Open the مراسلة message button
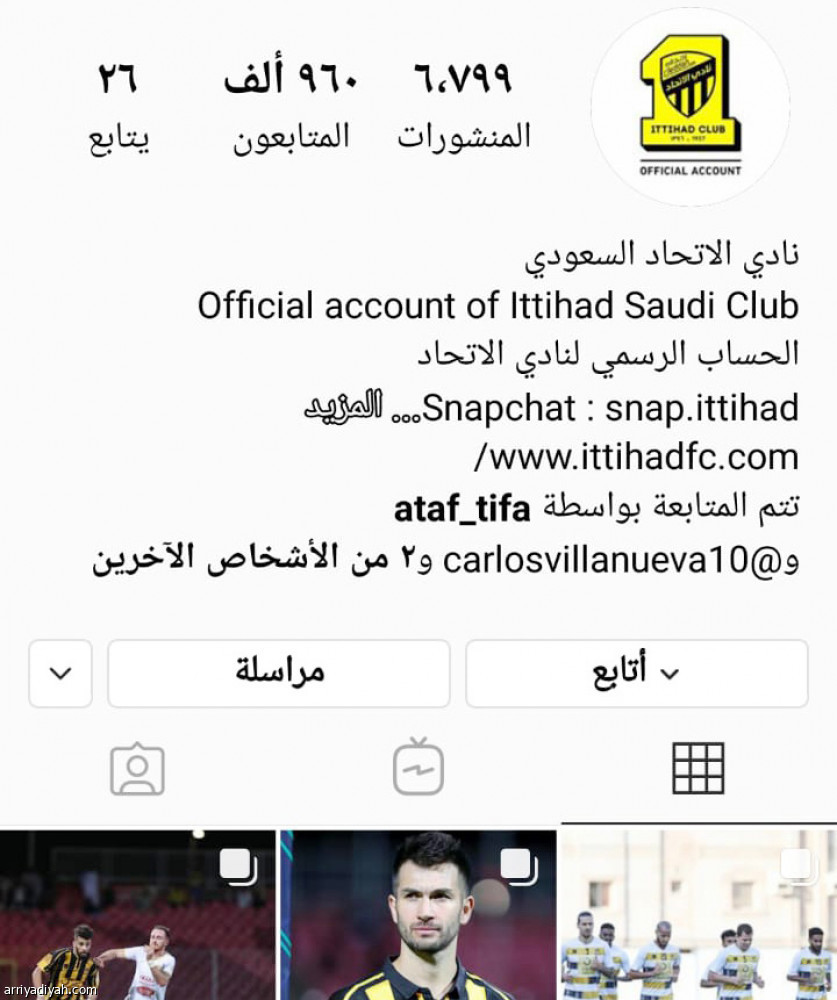Image resolution: width=837 pixels, height=1000 pixels. tap(278, 673)
